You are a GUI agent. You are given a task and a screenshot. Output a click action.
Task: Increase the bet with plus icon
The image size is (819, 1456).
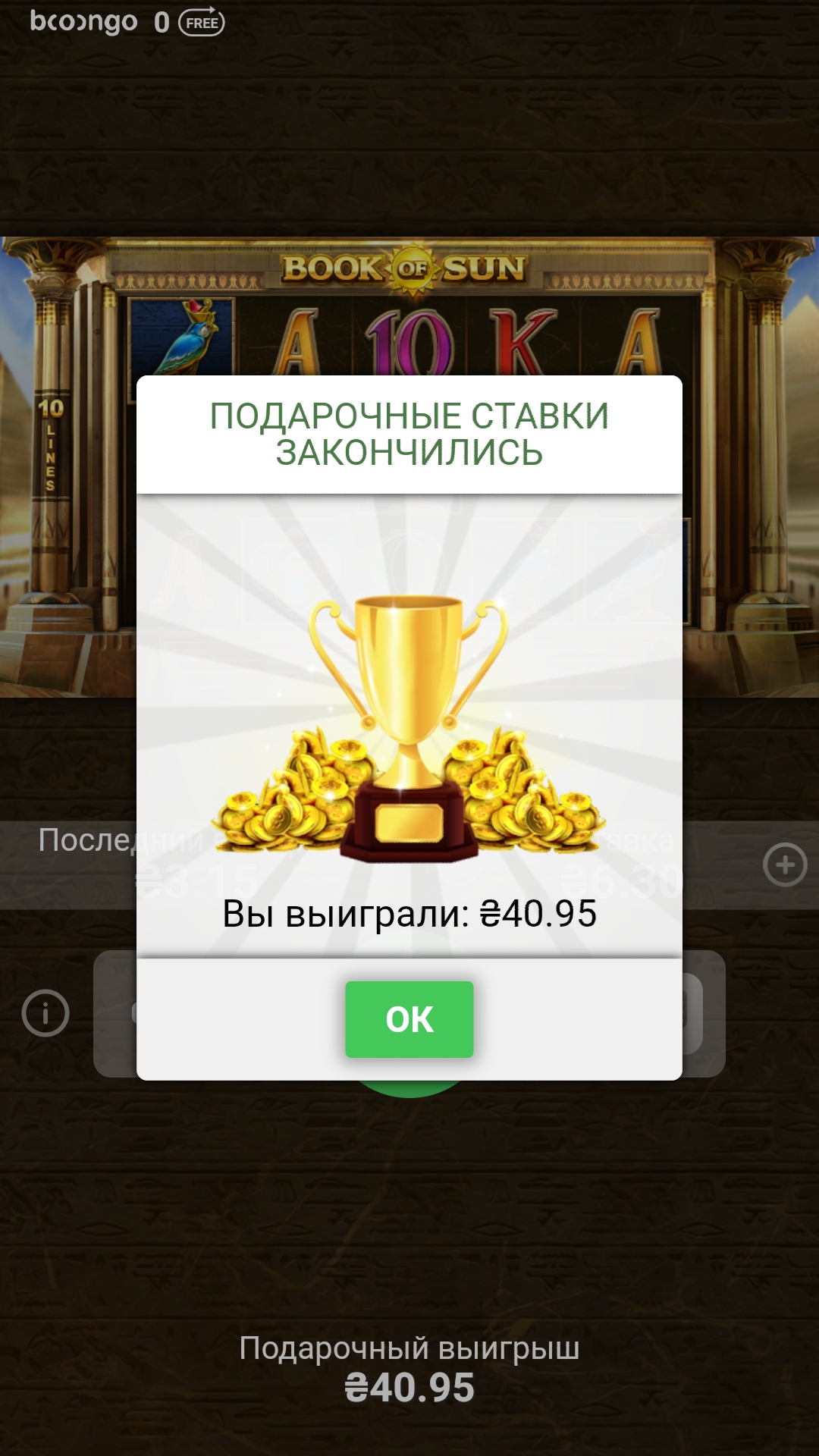[x=784, y=864]
